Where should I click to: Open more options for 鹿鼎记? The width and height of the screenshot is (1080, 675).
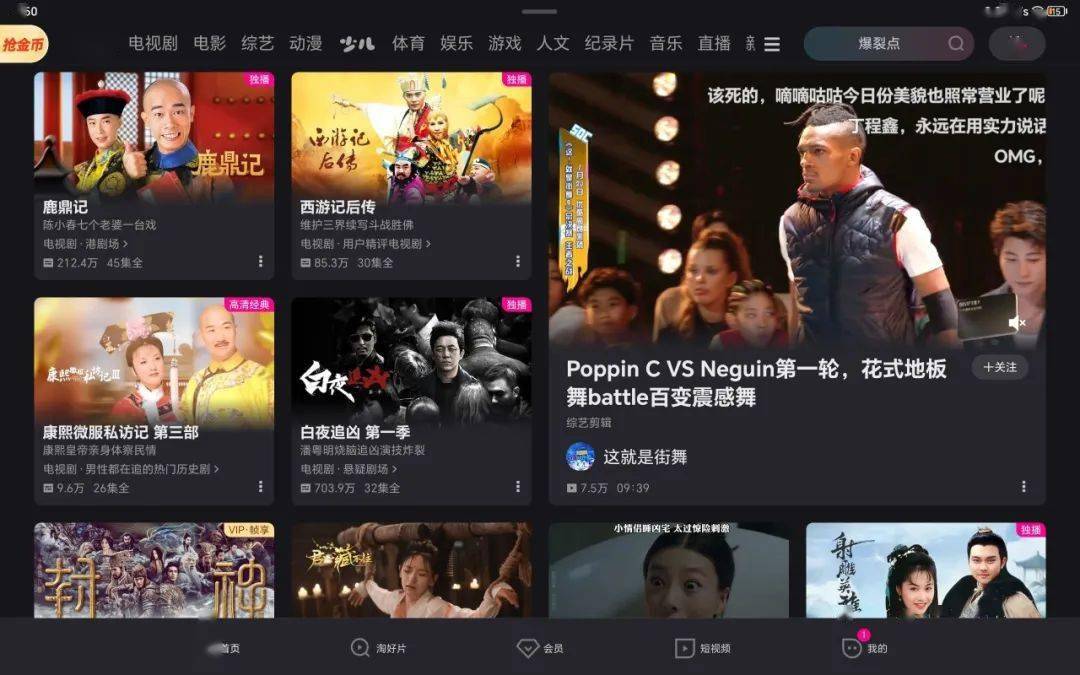pos(261,262)
